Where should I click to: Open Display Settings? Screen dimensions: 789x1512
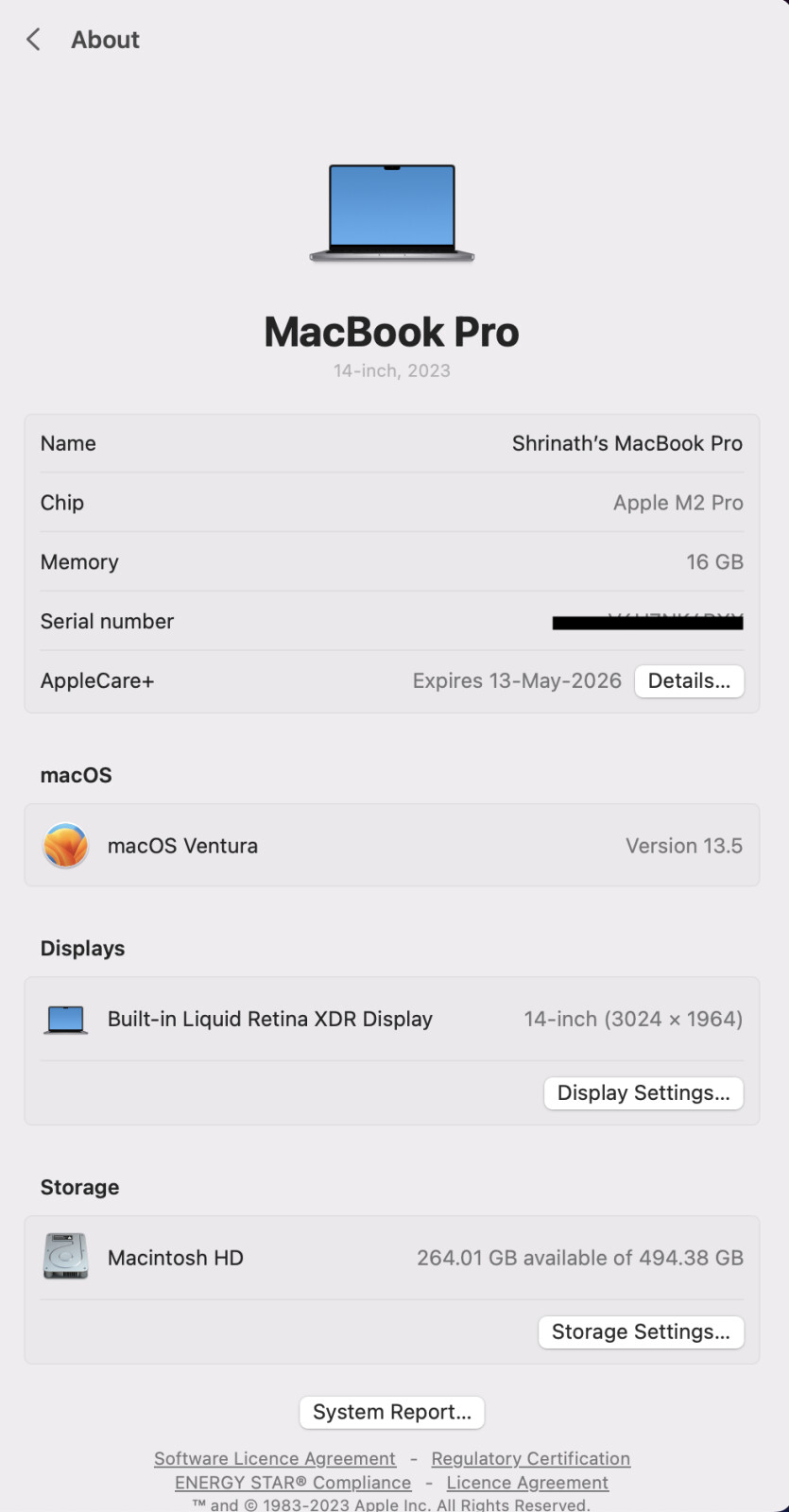click(x=643, y=1093)
